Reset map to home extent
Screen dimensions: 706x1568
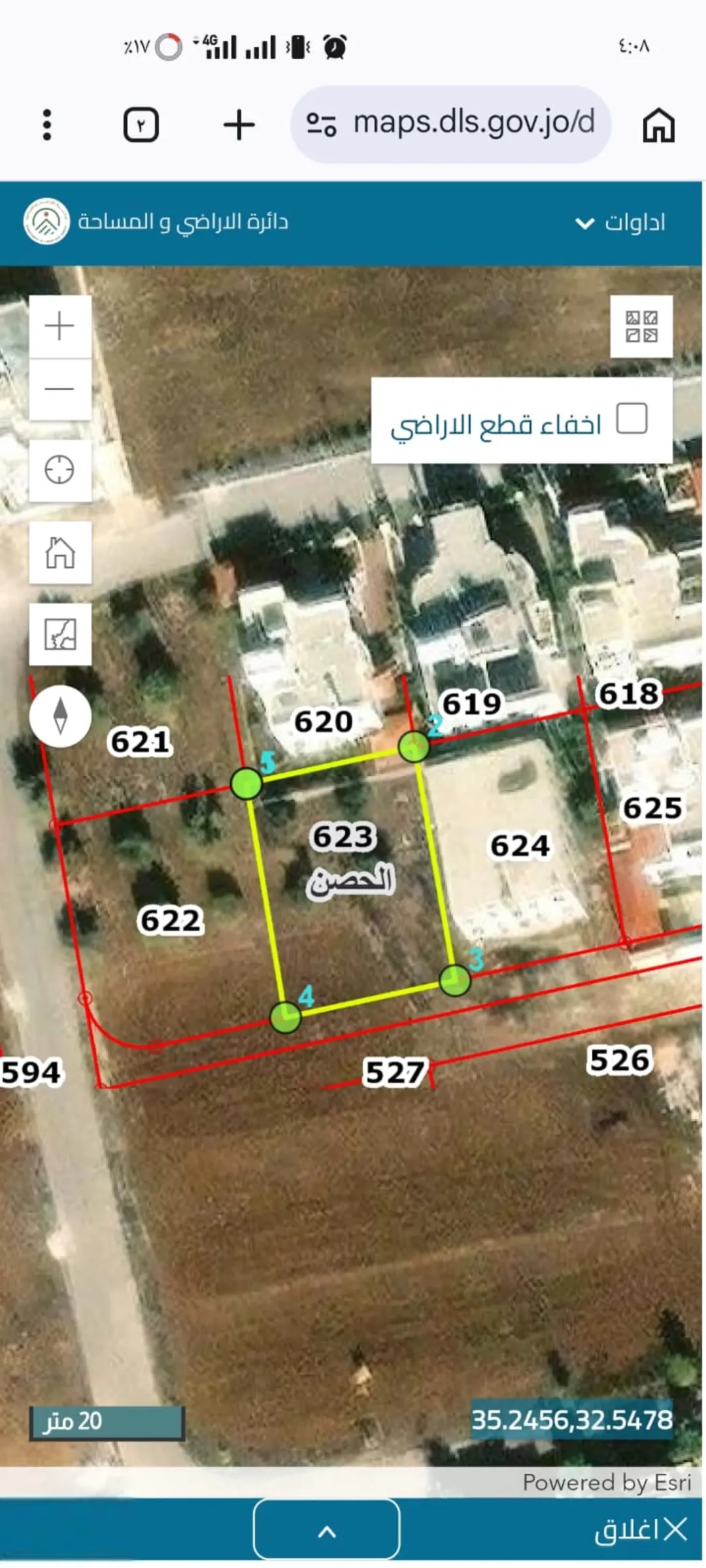tap(59, 552)
